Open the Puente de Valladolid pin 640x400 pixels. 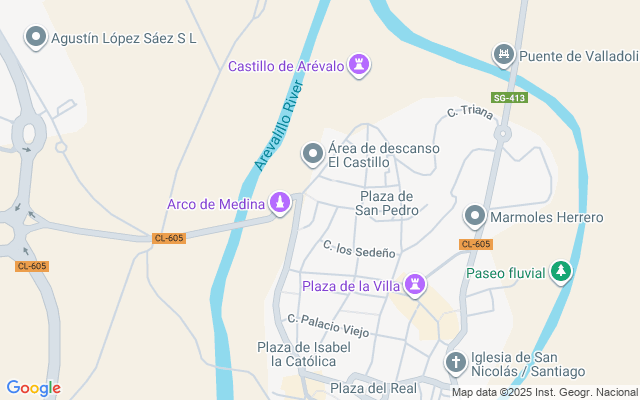pos(505,55)
